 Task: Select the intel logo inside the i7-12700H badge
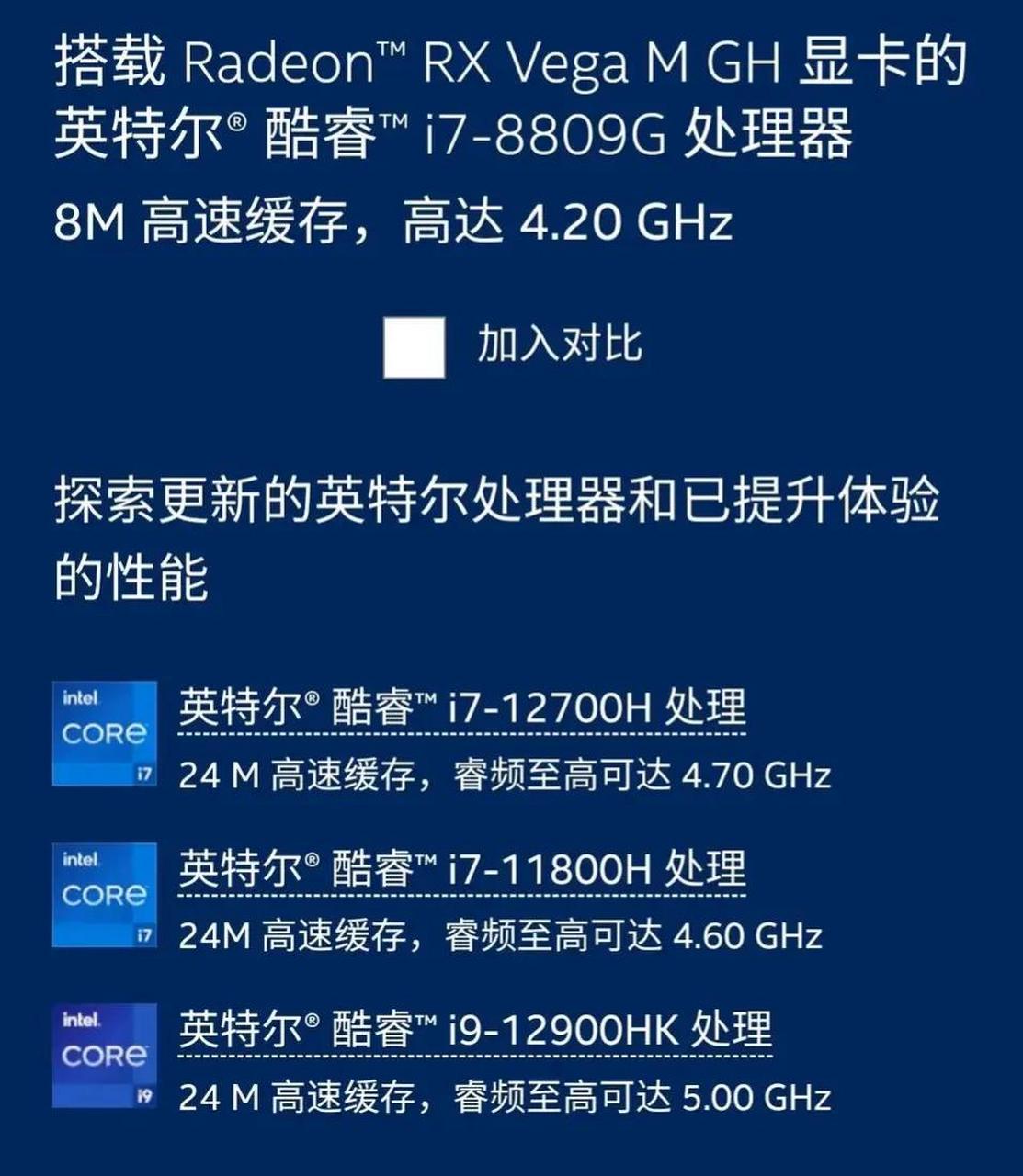(83, 698)
